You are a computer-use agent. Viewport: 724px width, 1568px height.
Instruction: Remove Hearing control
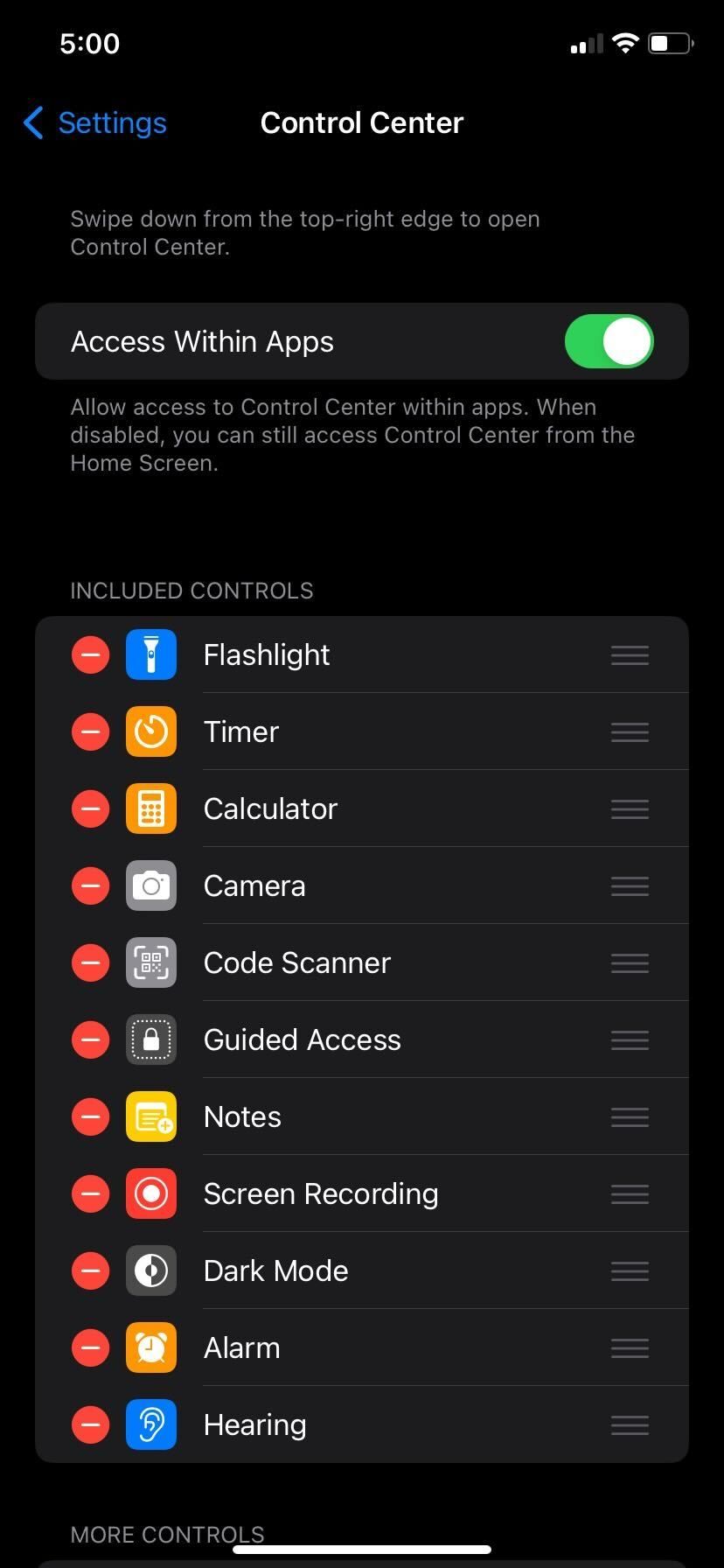pos(90,1424)
